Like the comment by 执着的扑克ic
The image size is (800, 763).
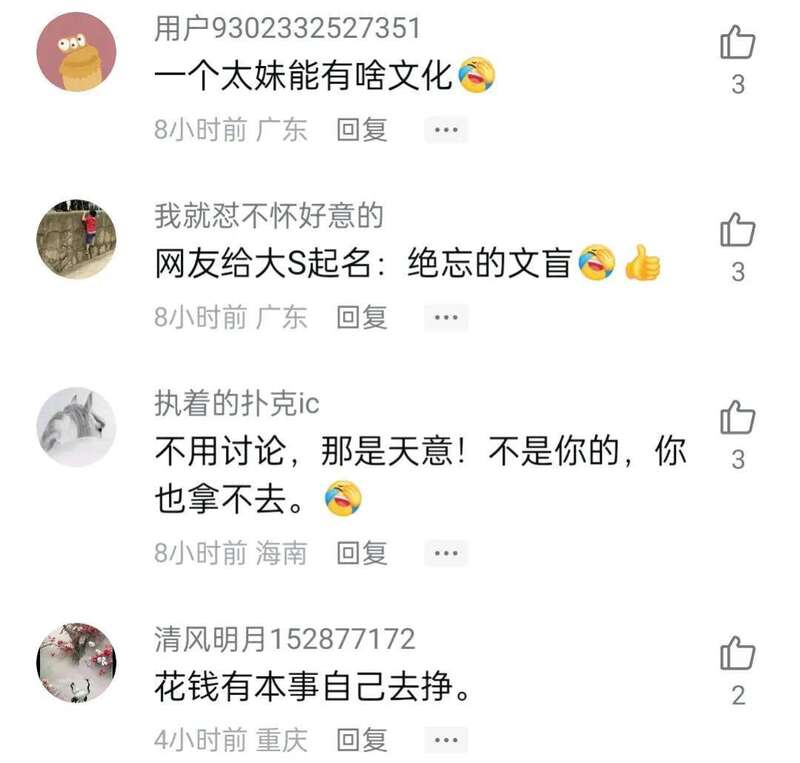click(737, 418)
